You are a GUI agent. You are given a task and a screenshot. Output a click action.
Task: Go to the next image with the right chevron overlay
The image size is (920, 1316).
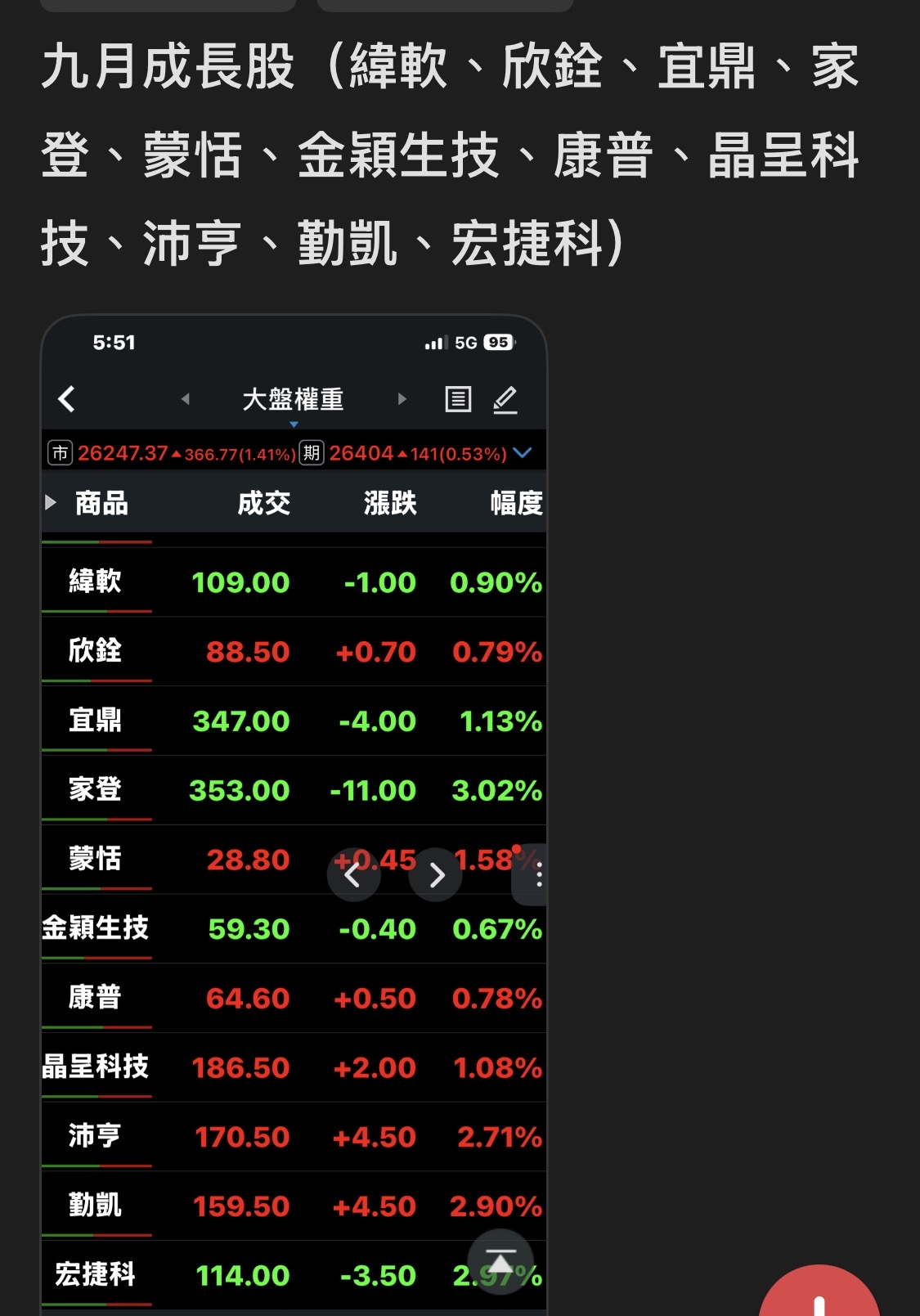pos(436,875)
